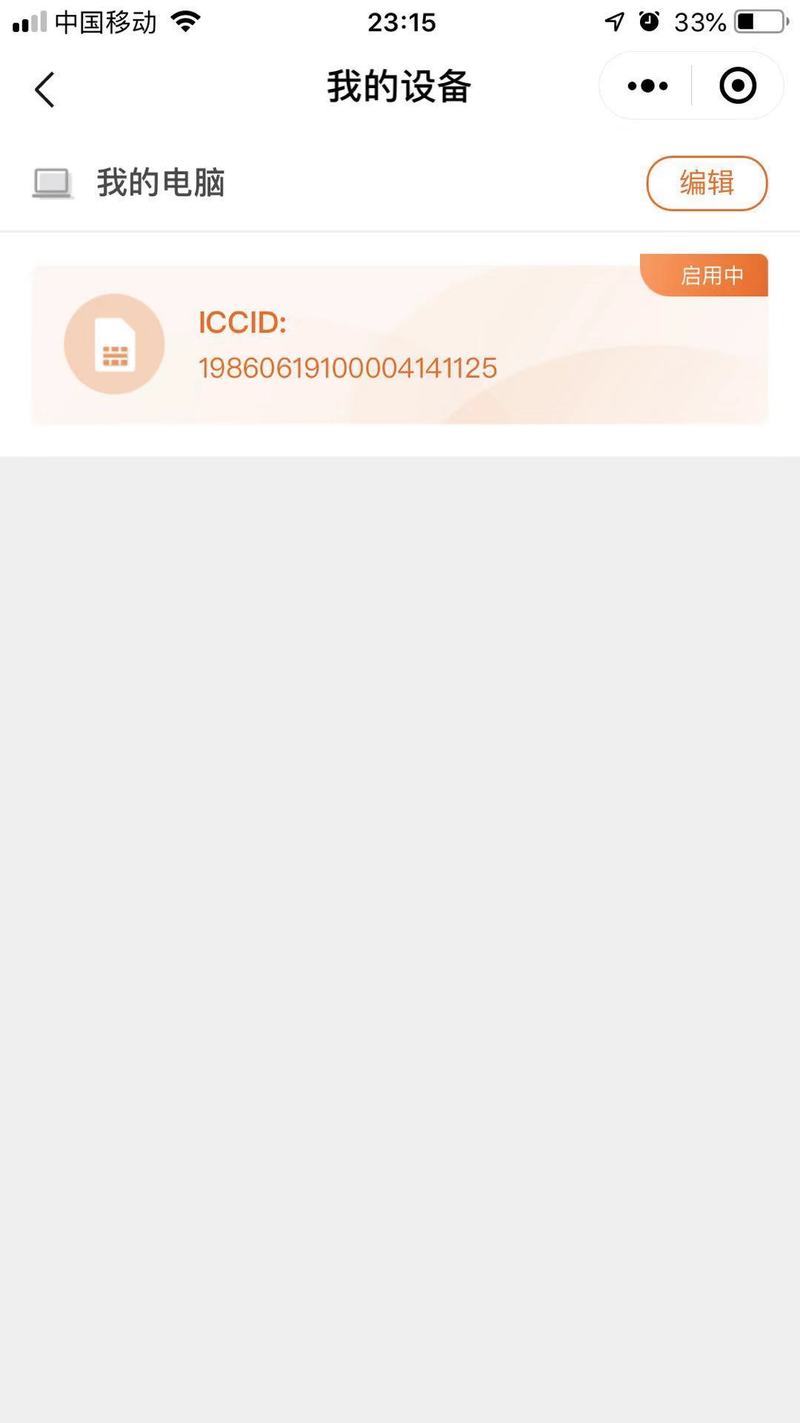Tap the 编辑 button to edit devices
The width and height of the screenshot is (800, 1423).
tap(706, 183)
